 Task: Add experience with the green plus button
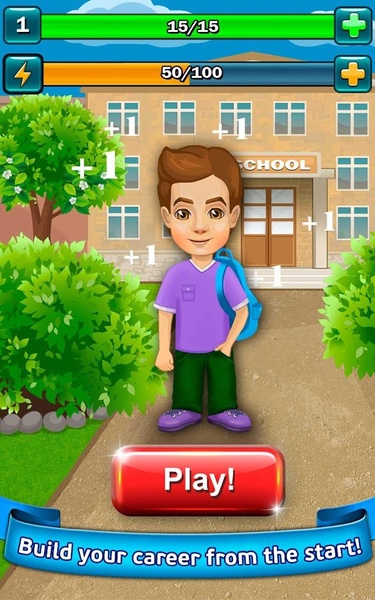353,26
